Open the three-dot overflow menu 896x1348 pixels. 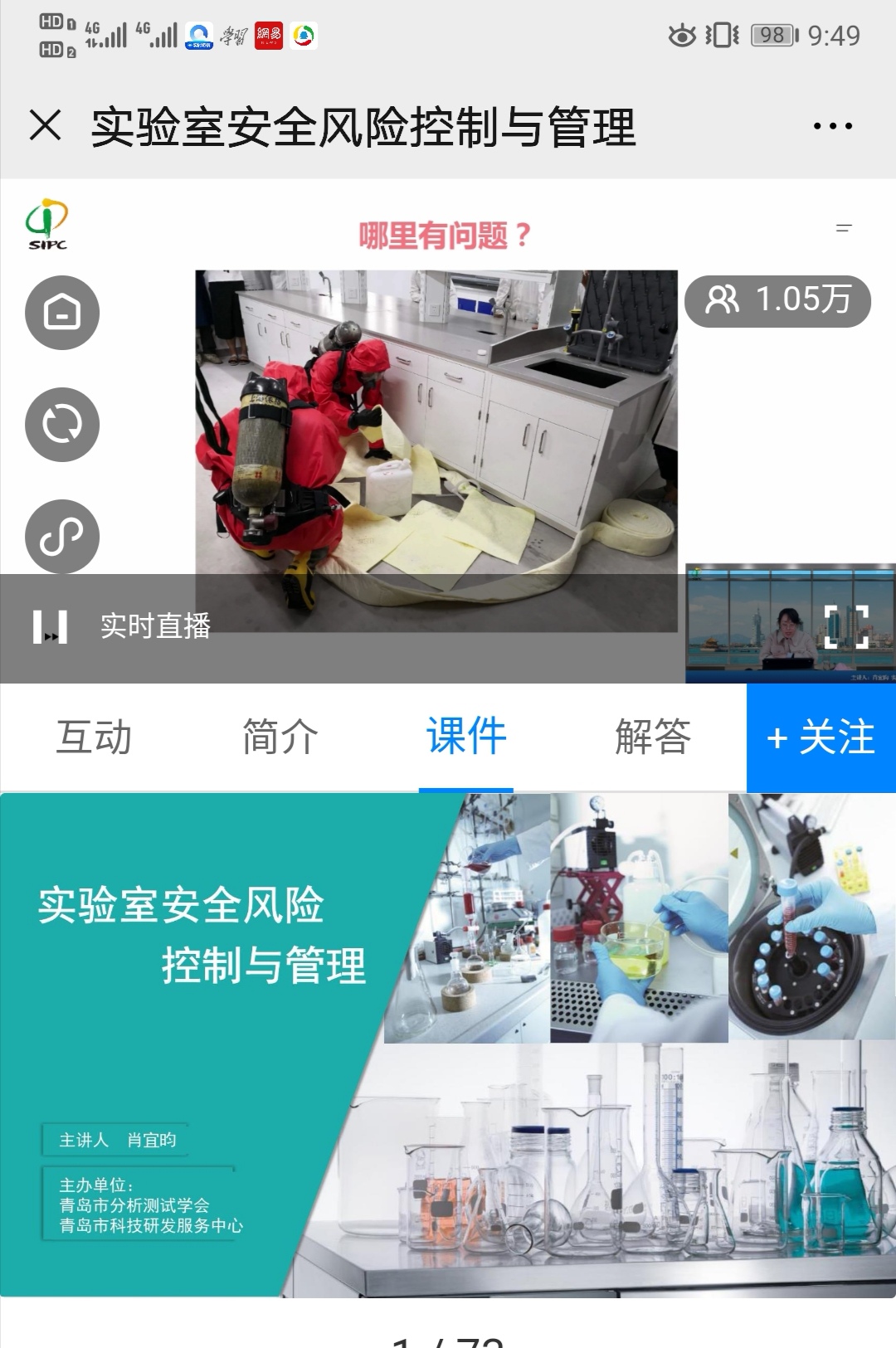pyautogui.click(x=832, y=126)
